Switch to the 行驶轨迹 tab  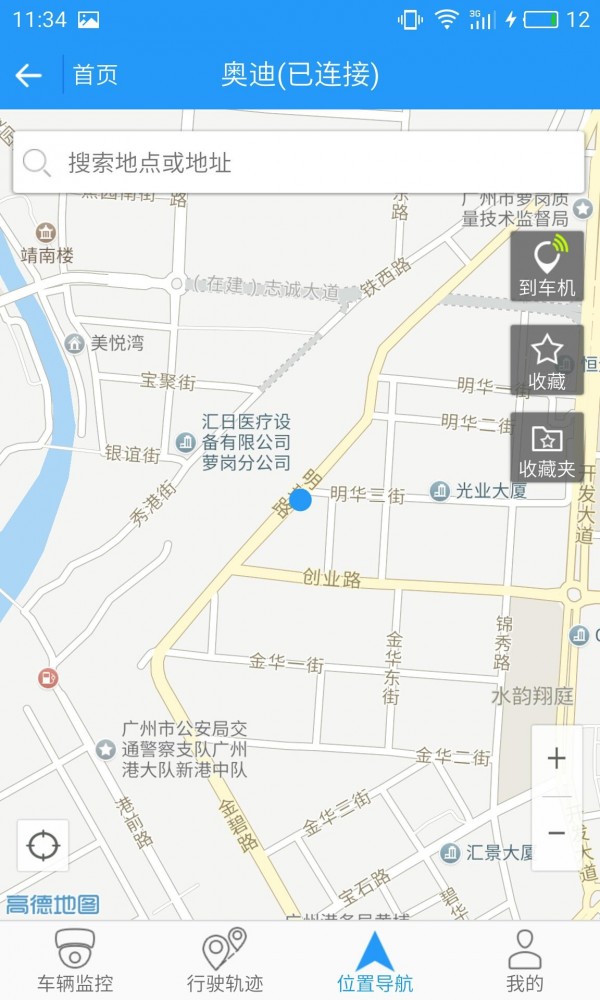225,960
